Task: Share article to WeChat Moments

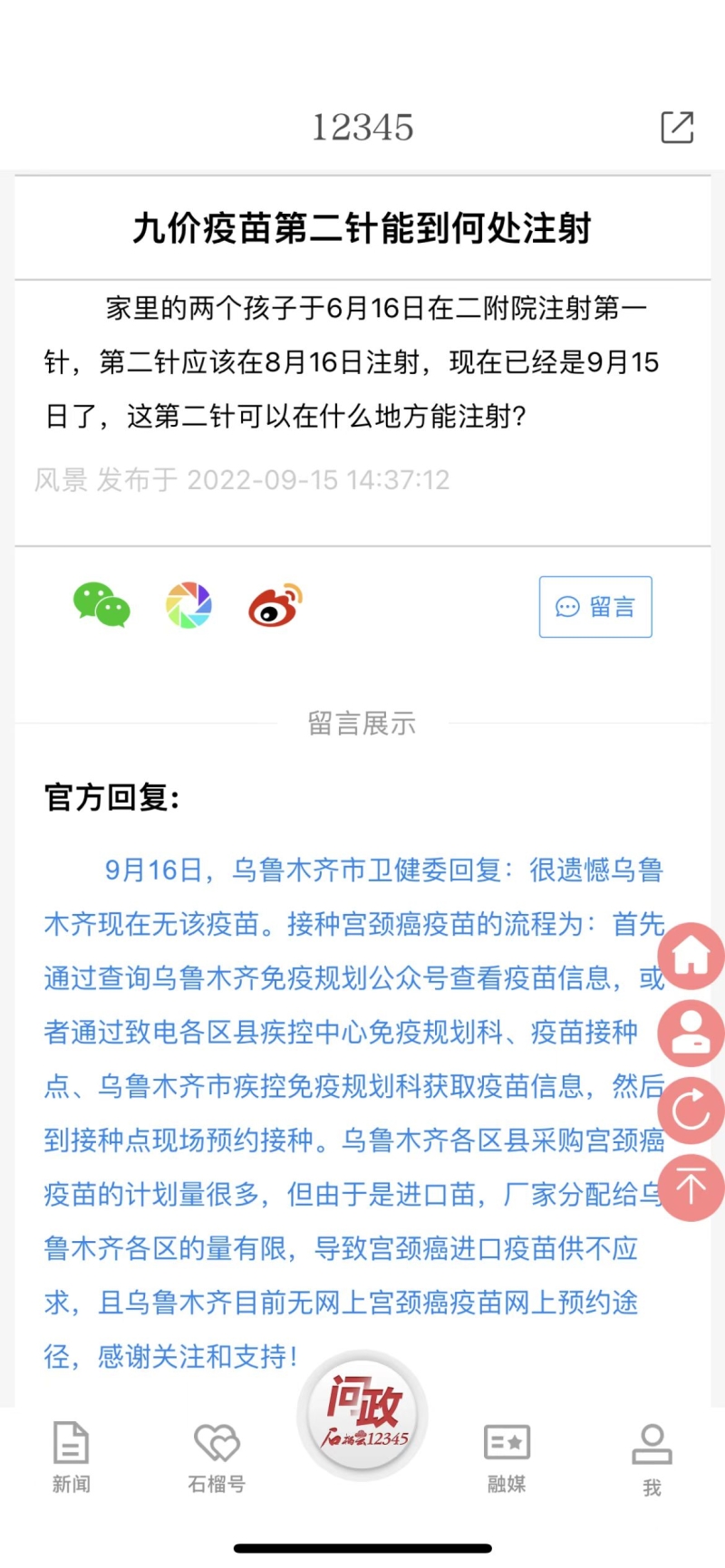Action: [x=188, y=605]
